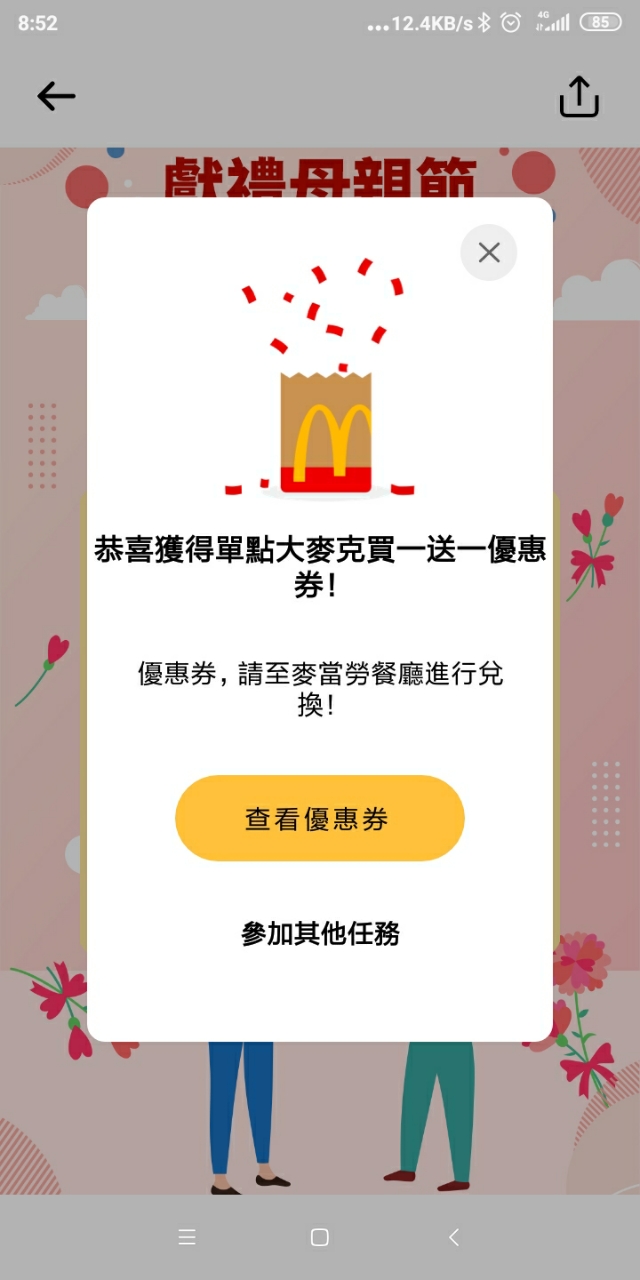Go back with the top-left arrow

click(x=56, y=96)
